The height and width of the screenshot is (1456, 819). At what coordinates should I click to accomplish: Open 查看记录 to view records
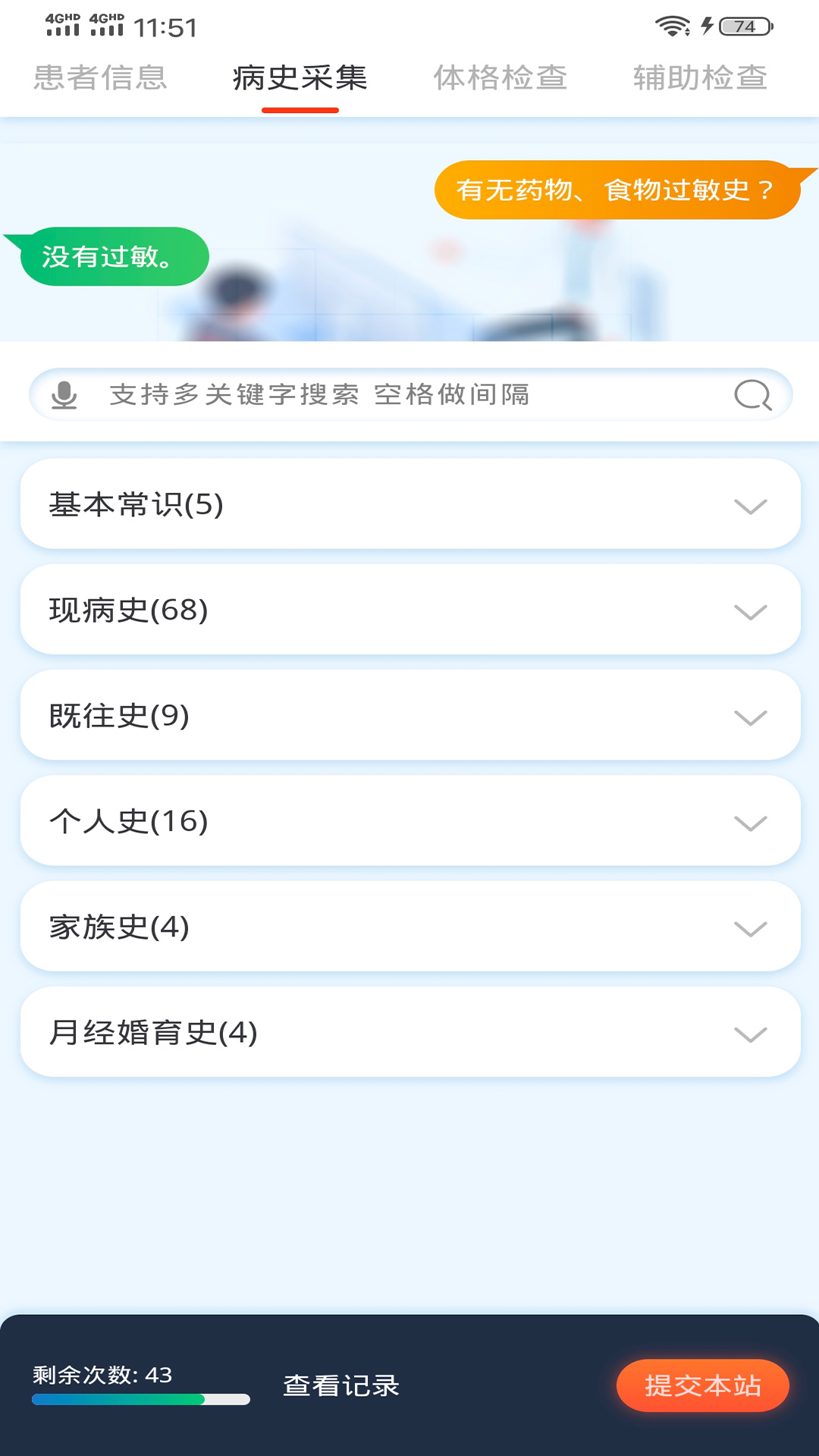tap(341, 1385)
